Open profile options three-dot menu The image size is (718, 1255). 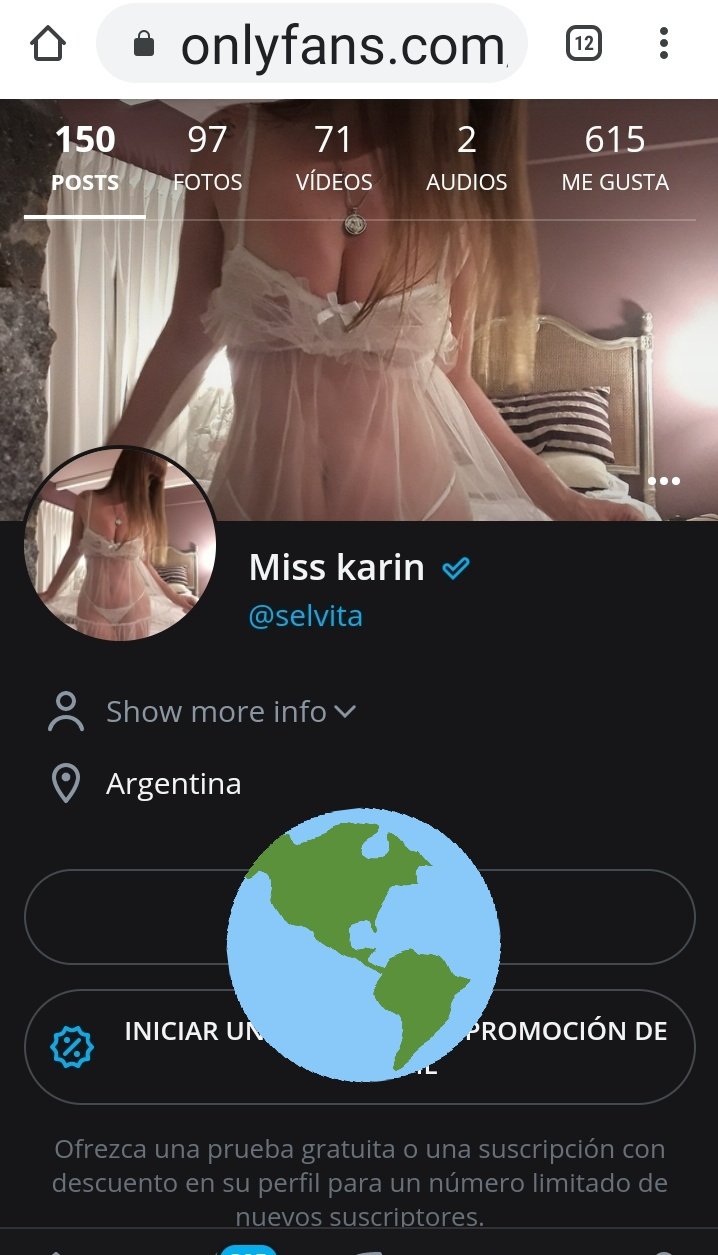coord(664,481)
